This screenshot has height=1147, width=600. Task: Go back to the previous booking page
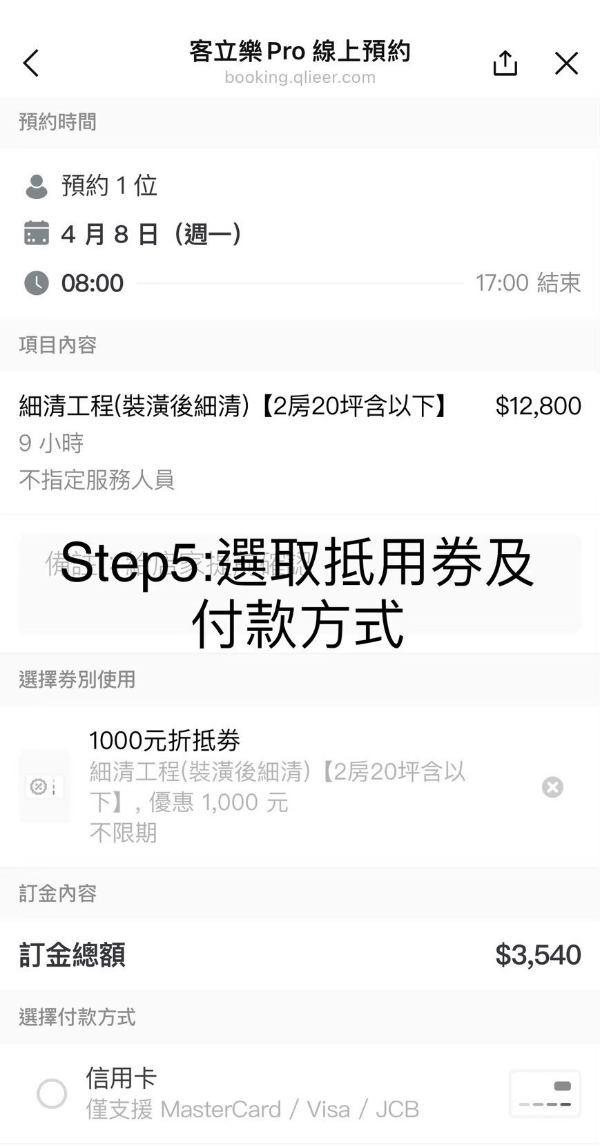[31, 64]
